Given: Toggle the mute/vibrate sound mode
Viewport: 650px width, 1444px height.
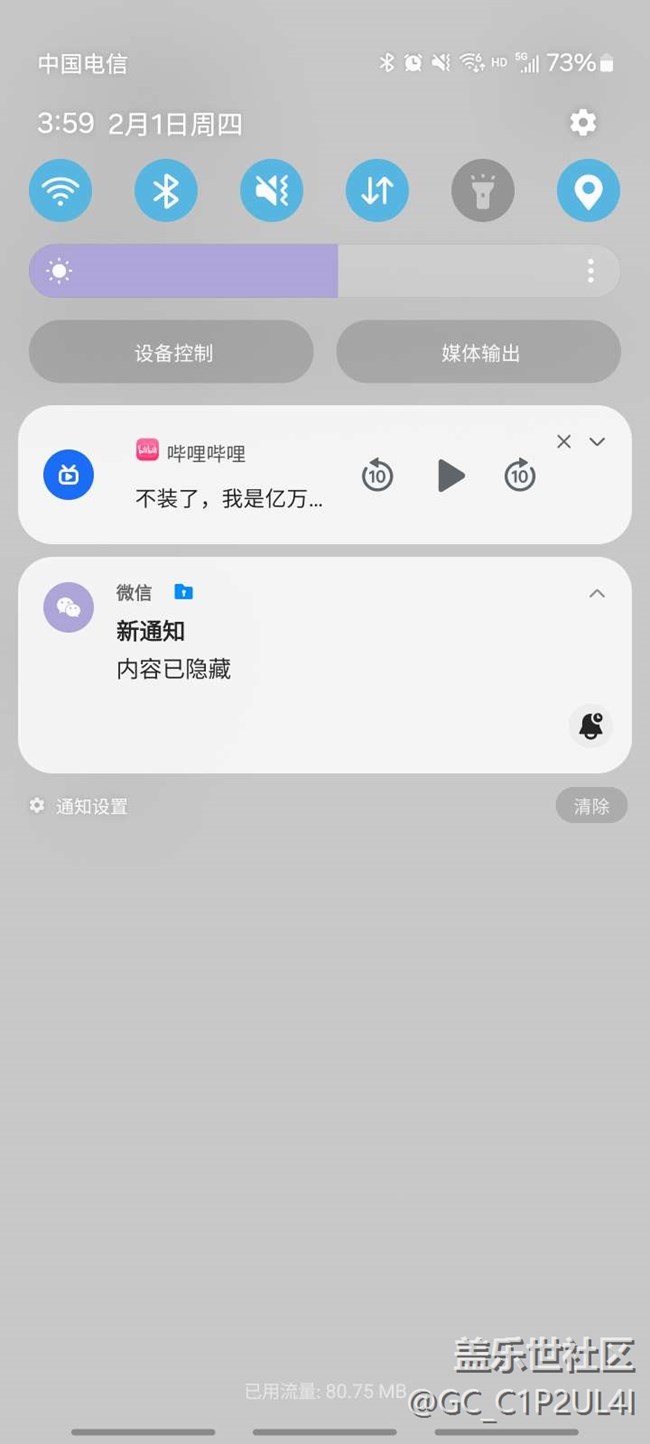Looking at the screenshot, I should point(272,190).
